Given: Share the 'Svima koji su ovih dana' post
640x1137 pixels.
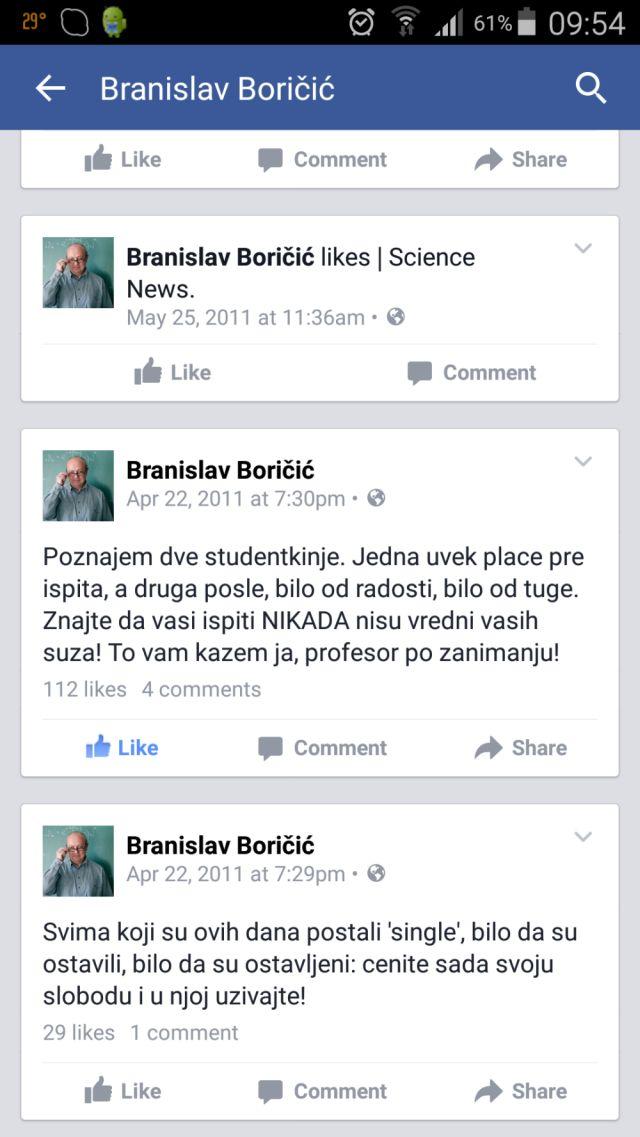Looking at the screenshot, I should coord(520,1091).
